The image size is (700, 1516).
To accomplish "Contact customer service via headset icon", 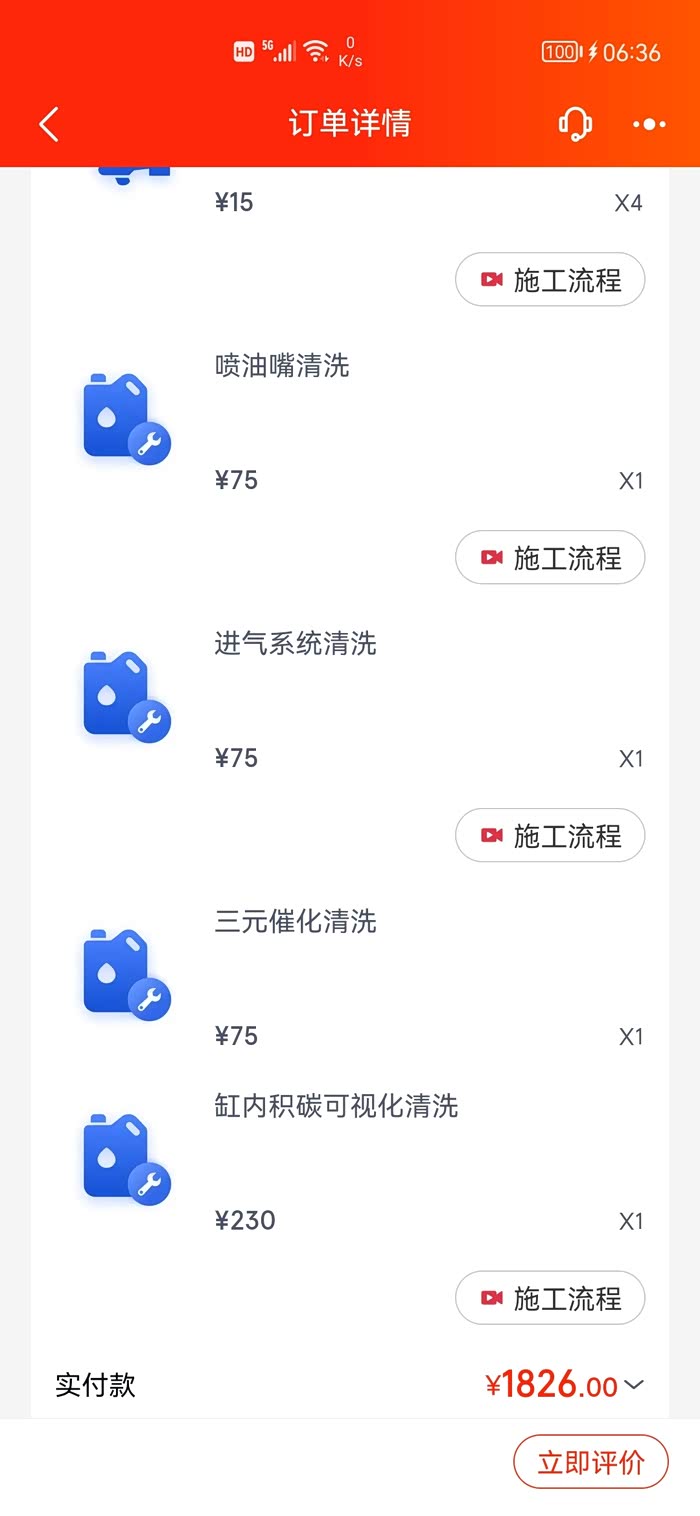I will [575, 124].
